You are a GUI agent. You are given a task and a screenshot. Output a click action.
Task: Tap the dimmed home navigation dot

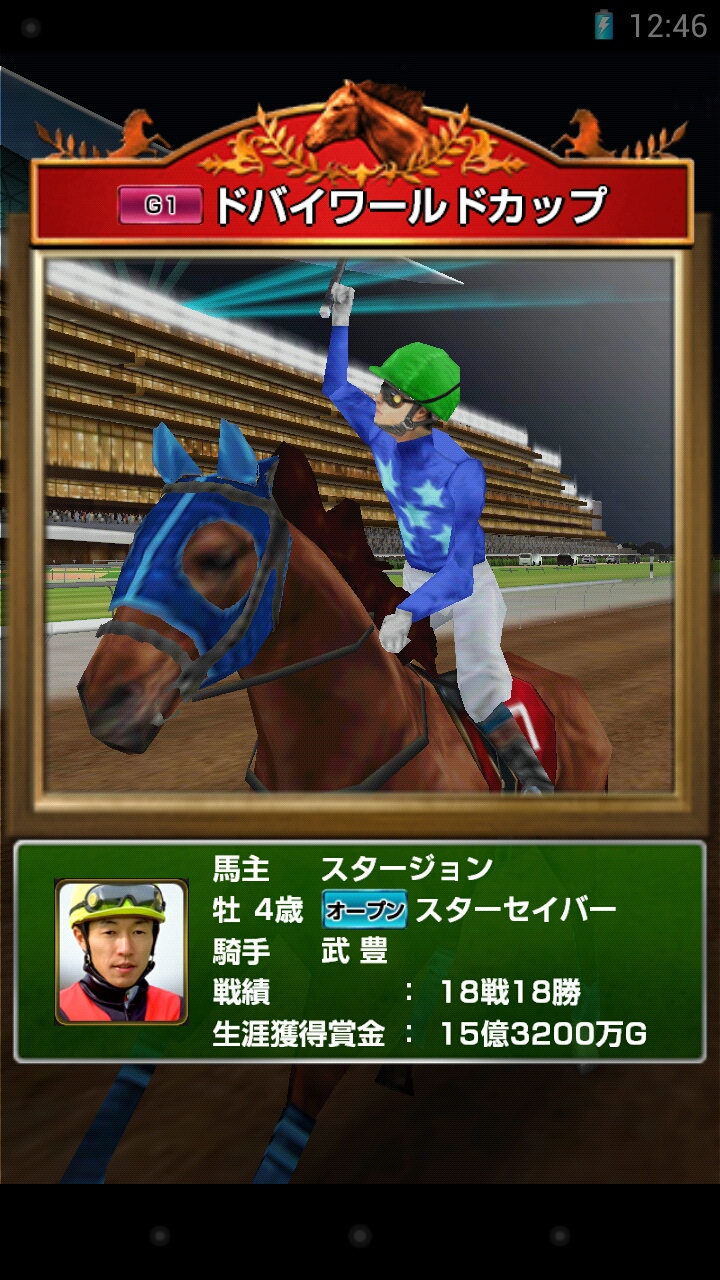point(360,1236)
